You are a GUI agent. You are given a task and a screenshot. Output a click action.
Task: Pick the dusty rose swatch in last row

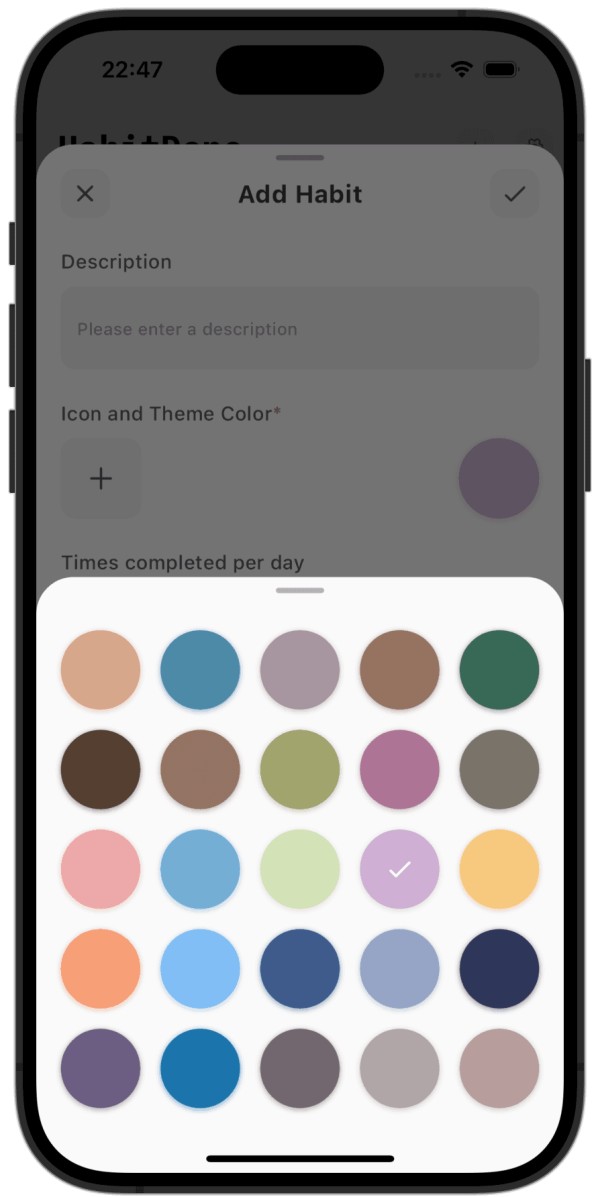(499, 1068)
